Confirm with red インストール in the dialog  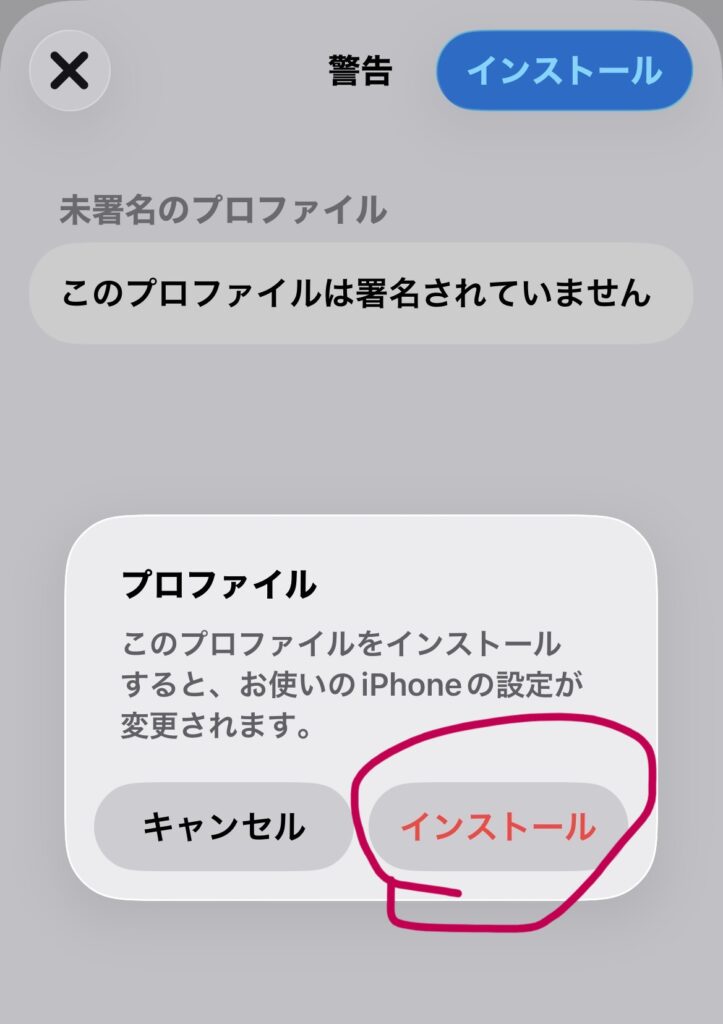pos(498,827)
